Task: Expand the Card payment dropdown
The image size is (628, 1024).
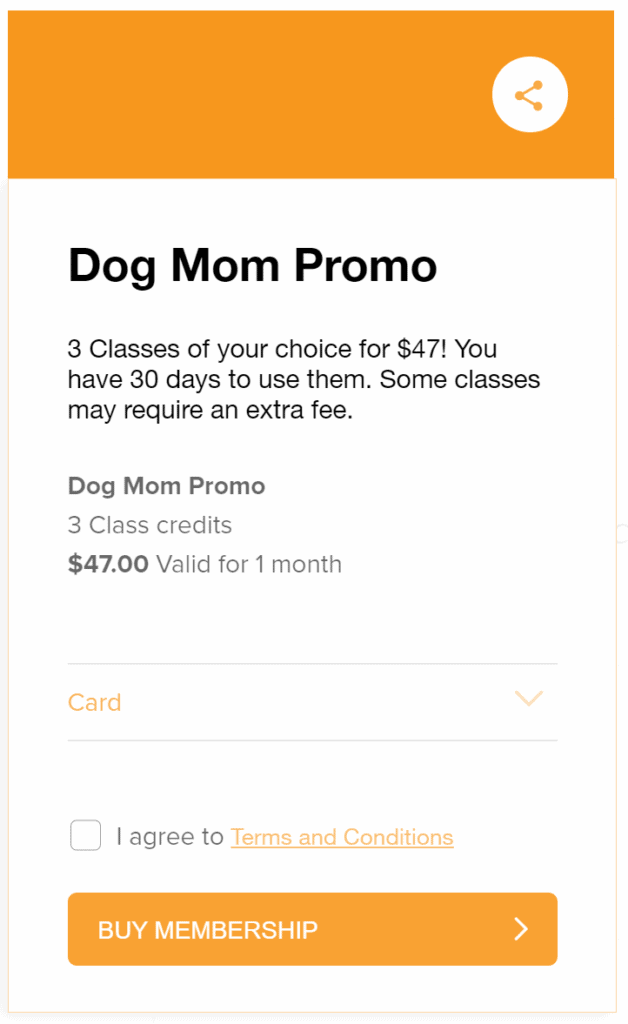Action: click(x=312, y=702)
